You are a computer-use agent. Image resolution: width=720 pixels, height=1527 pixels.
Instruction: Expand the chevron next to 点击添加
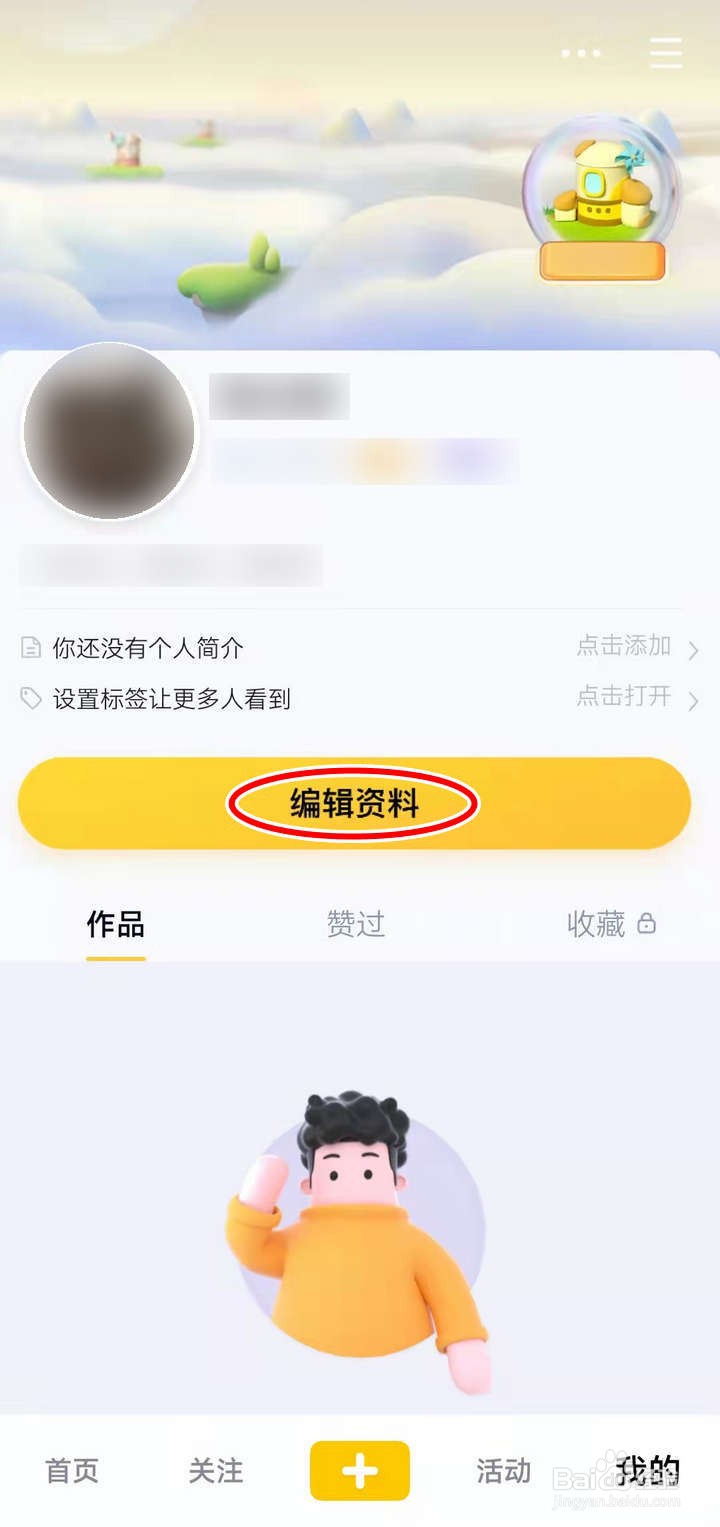pyautogui.click(x=694, y=648)
